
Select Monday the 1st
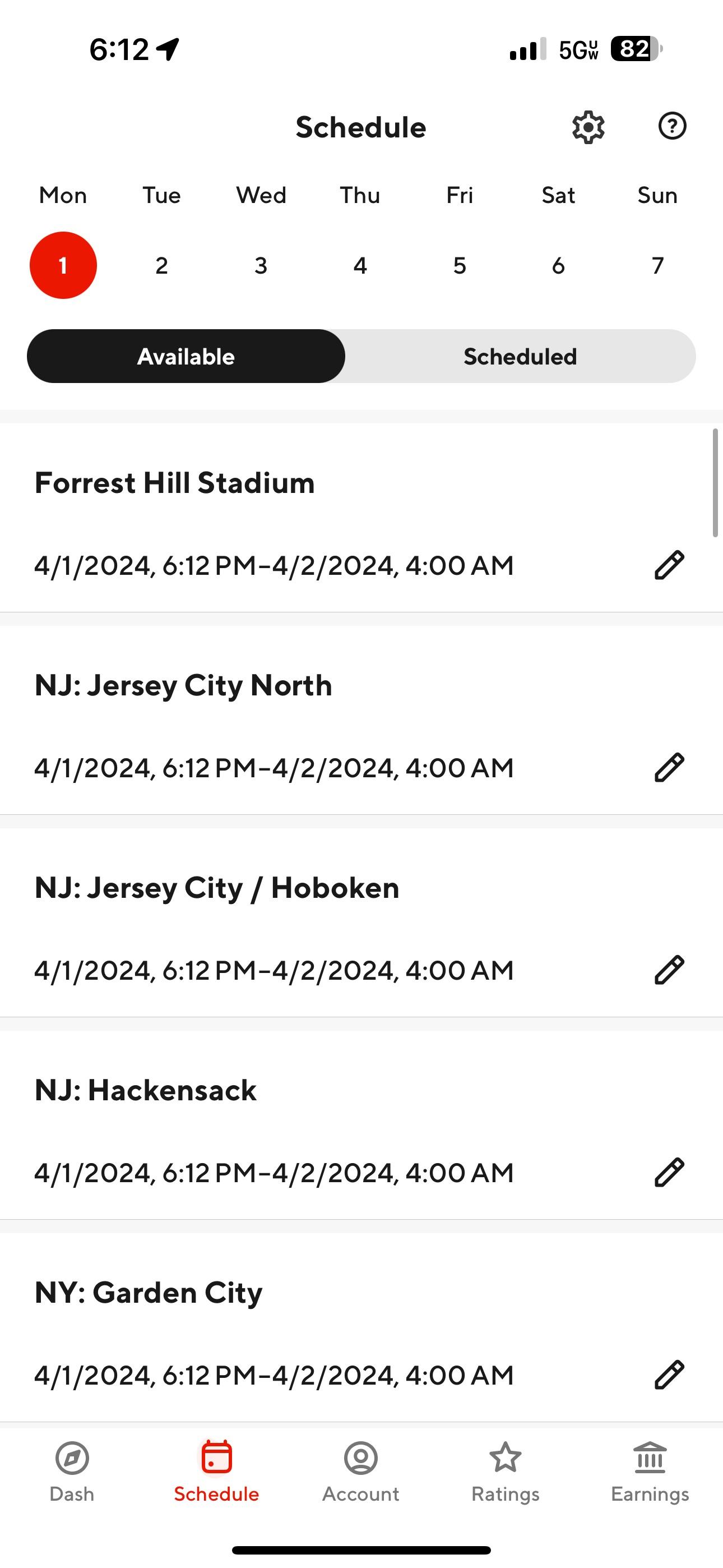(63, 265)
